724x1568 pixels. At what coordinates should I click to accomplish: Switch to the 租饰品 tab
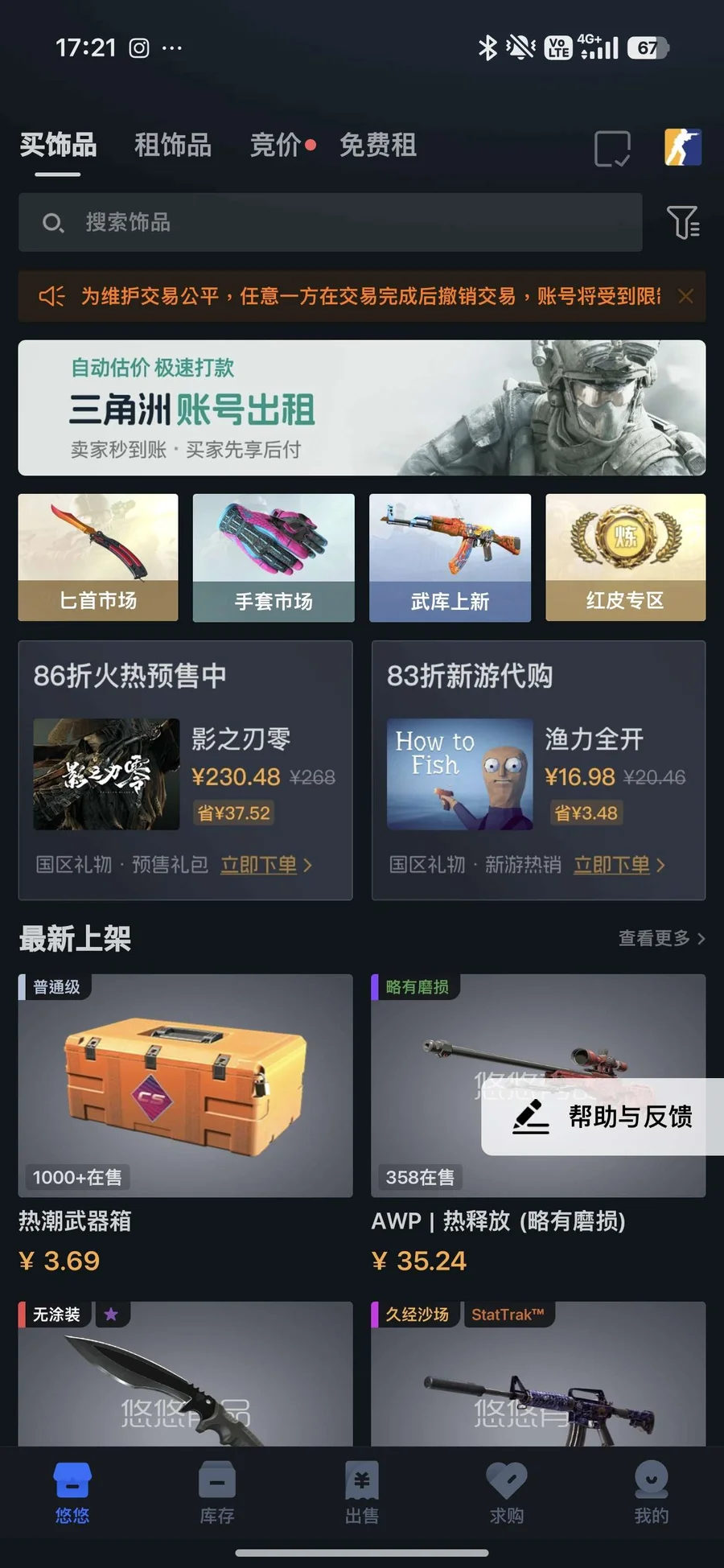tap(173, 146)
